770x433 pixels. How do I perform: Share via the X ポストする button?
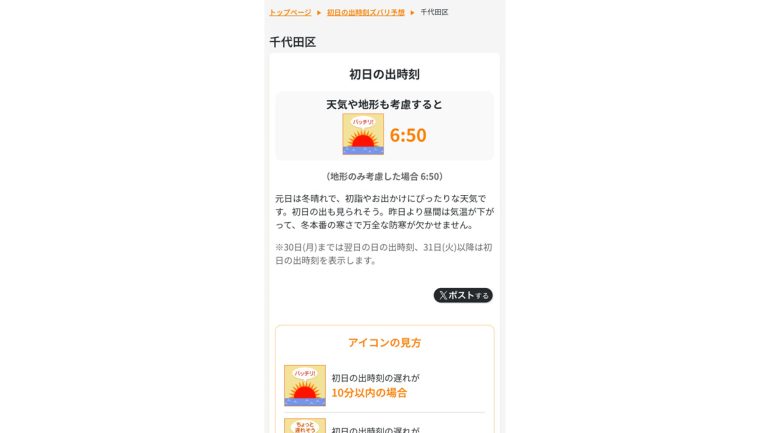463,295
